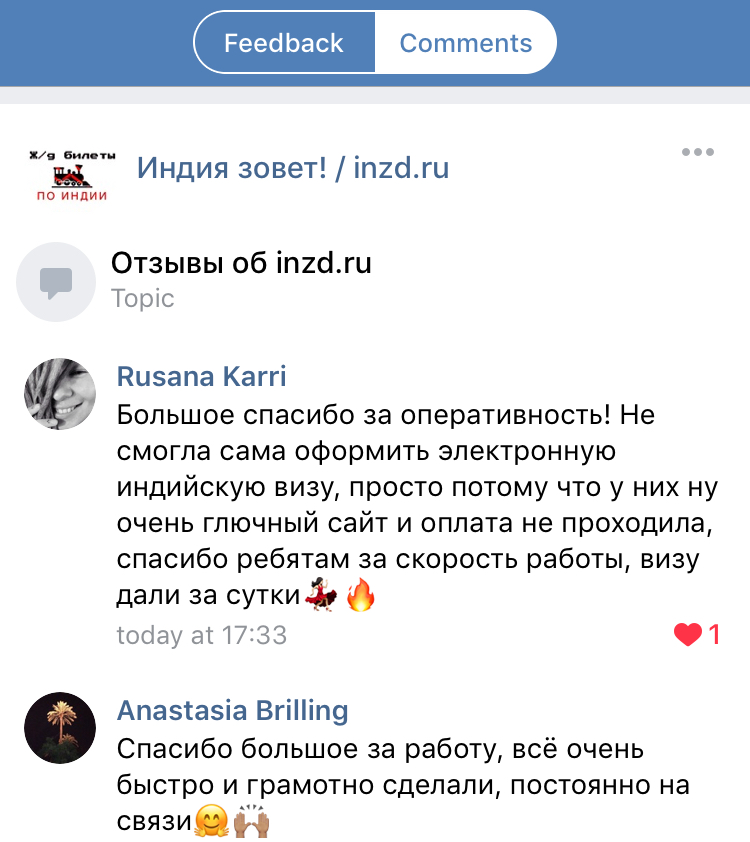The height and width of the screenshot is (842, 750).
Task: Open the three-dot overflow menu
Action: tap(697, 152)
